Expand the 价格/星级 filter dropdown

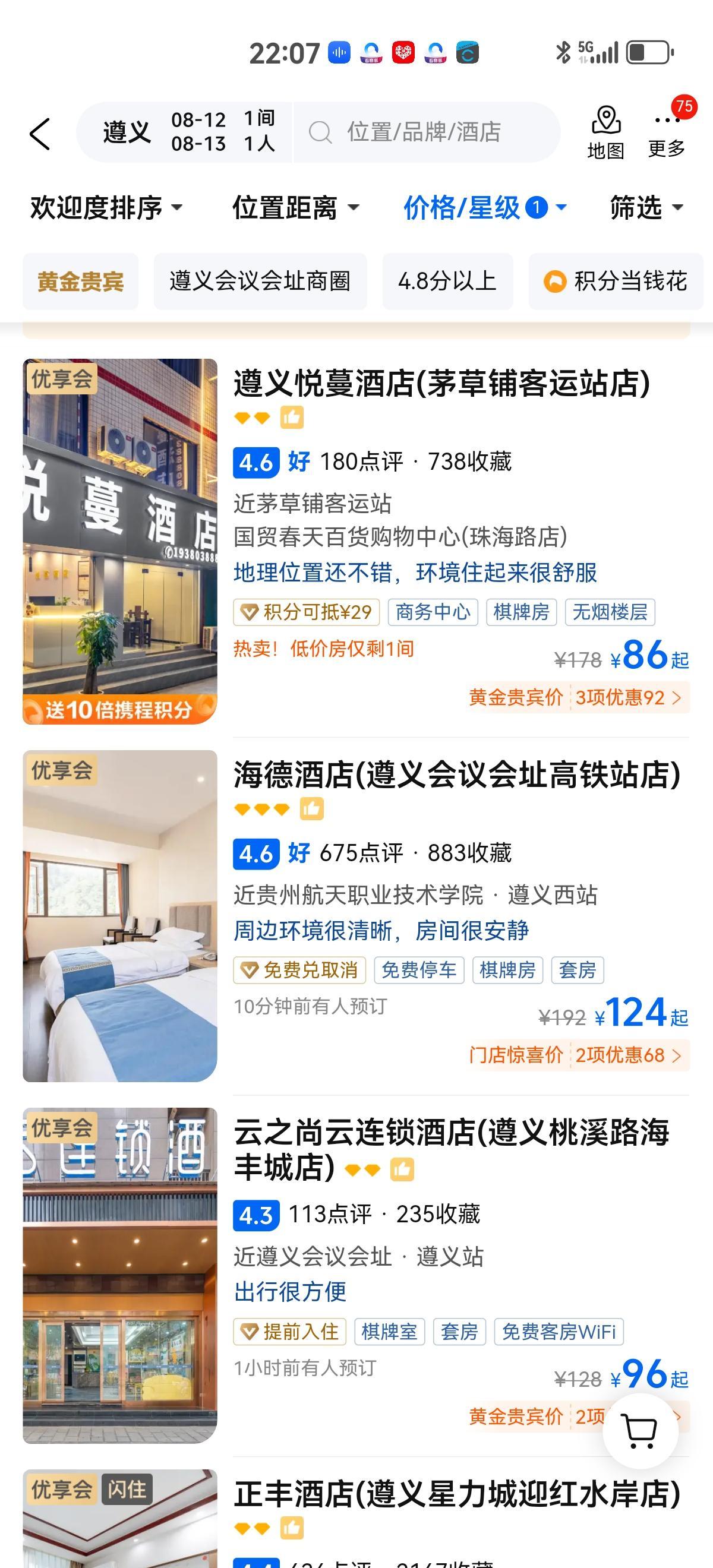pyautogui.click(x=485, y=207)
